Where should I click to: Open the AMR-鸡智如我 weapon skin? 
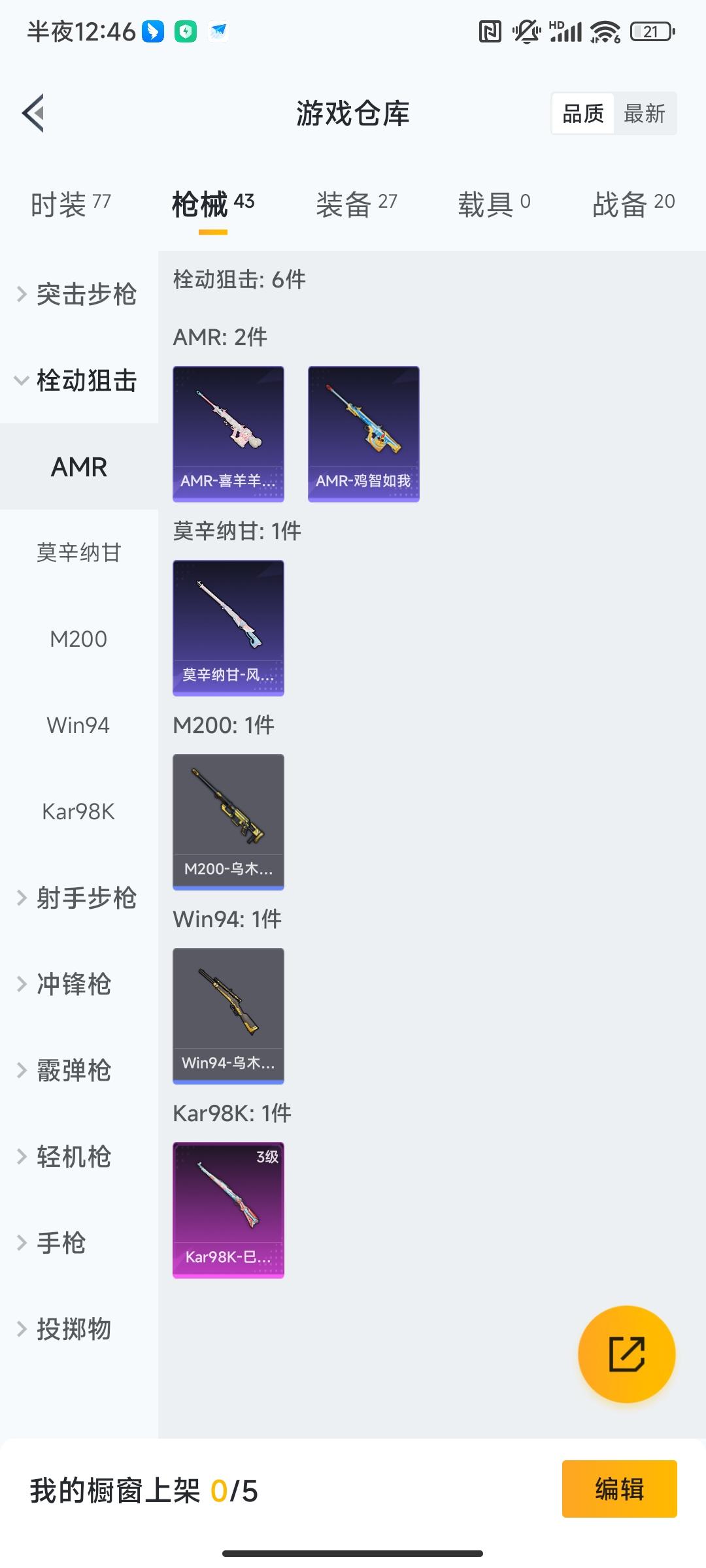click(x=363, y=433)
